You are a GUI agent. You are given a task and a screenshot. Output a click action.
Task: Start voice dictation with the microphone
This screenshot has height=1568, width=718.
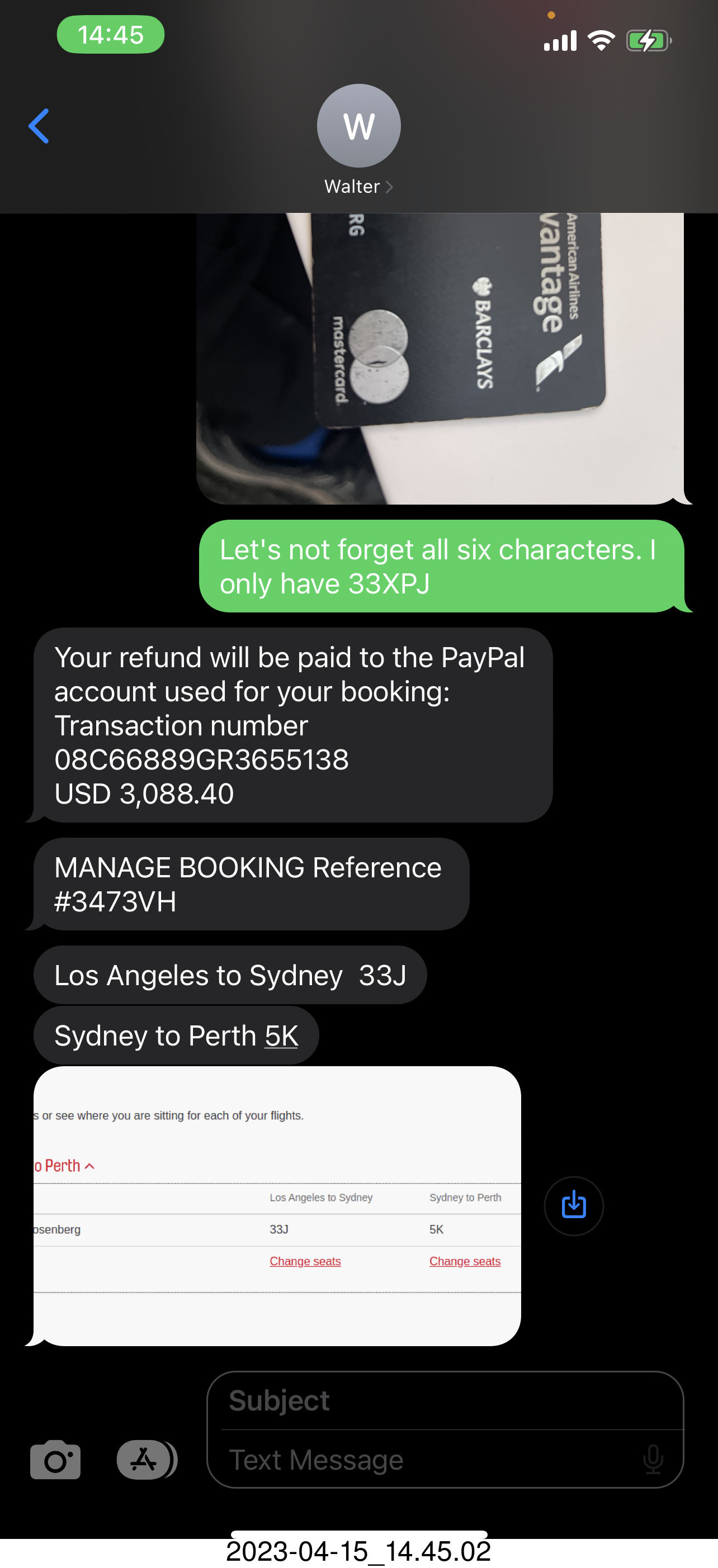pos(653,1459)
